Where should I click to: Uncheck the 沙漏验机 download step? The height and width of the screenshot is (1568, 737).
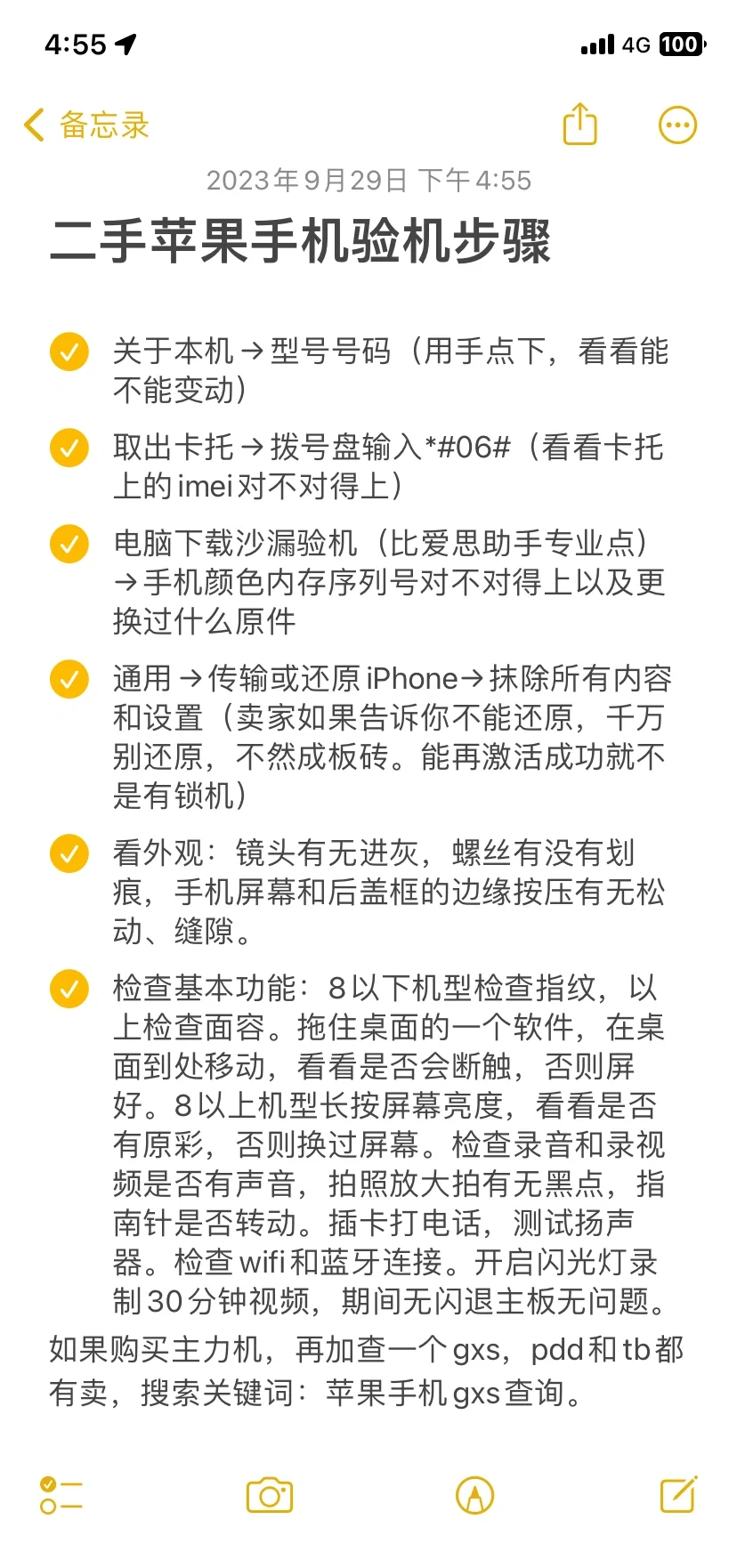69,545
